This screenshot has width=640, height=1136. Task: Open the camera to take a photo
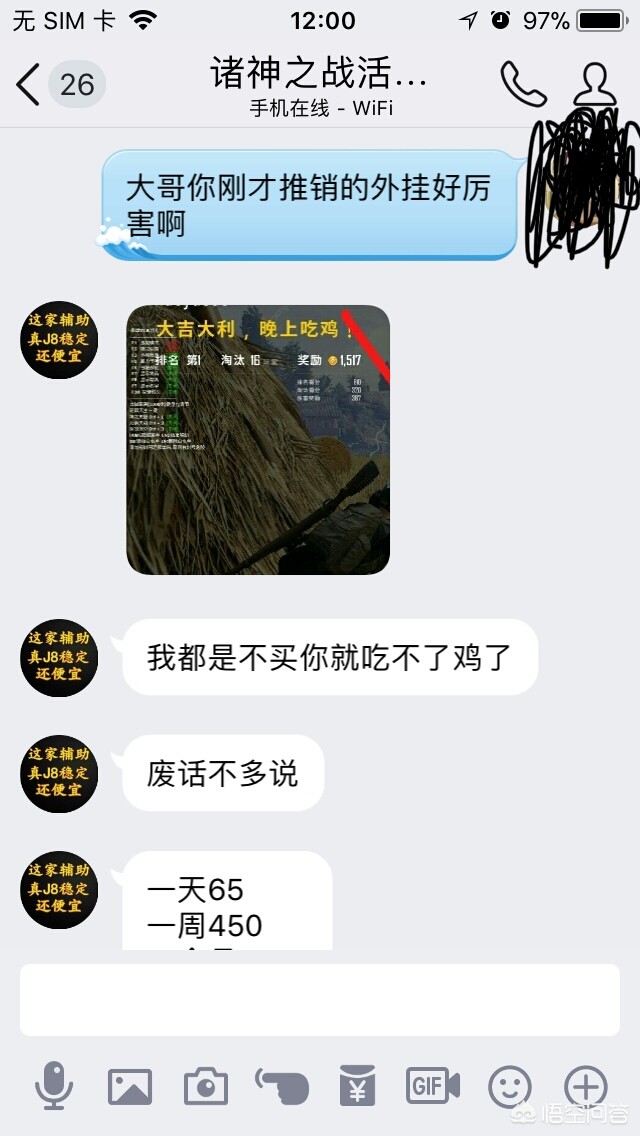point(206,1086)
